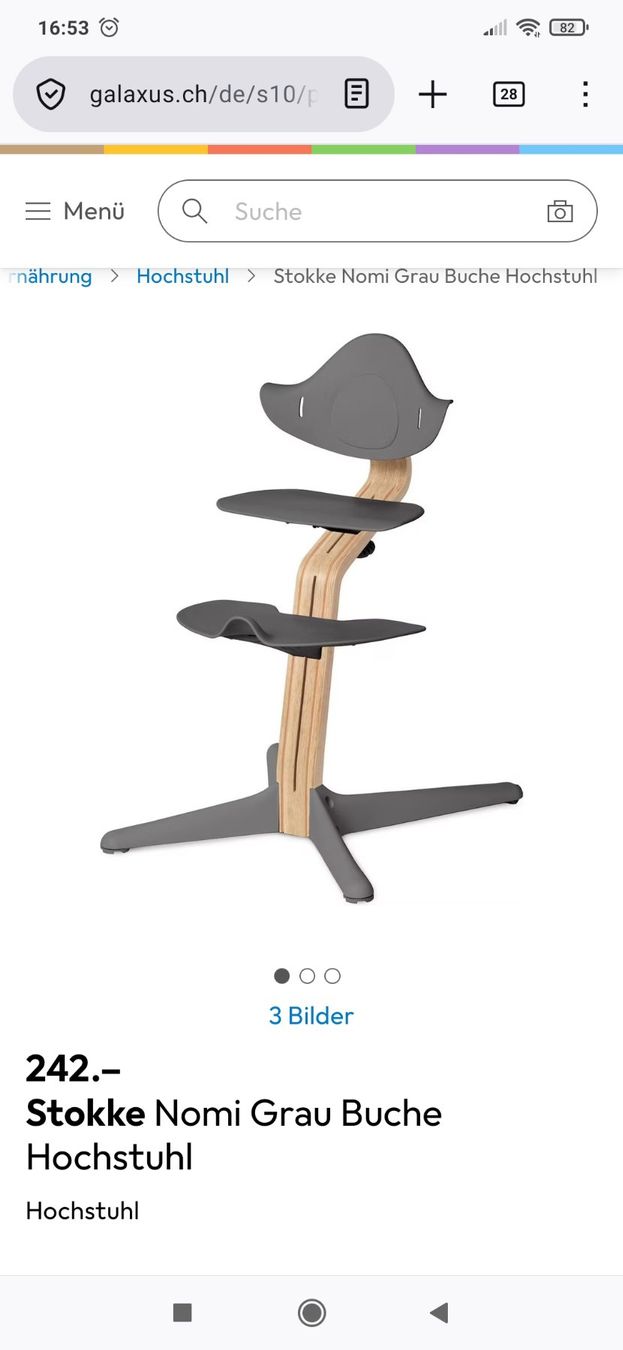
Task: Open recent apps with the square button
Action: click(x=182, y=1313)
